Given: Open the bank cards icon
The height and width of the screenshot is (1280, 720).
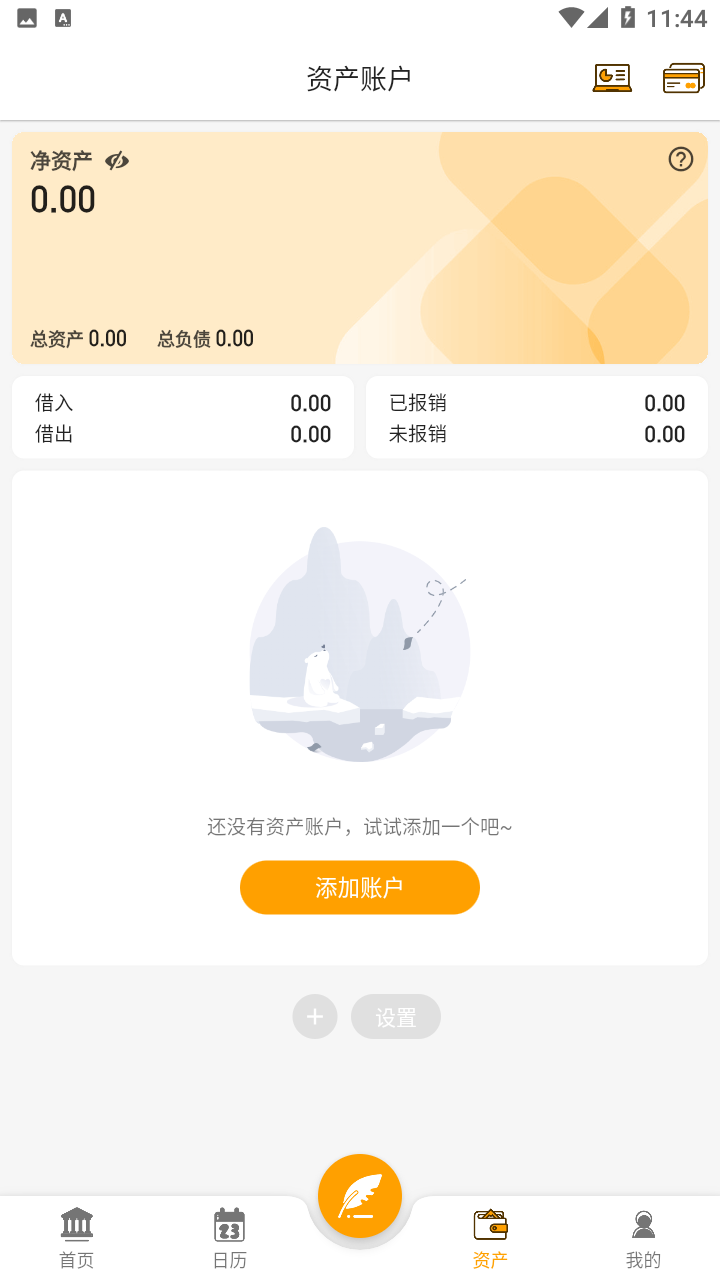Looking at the screenshot, I should pos(683,78).
